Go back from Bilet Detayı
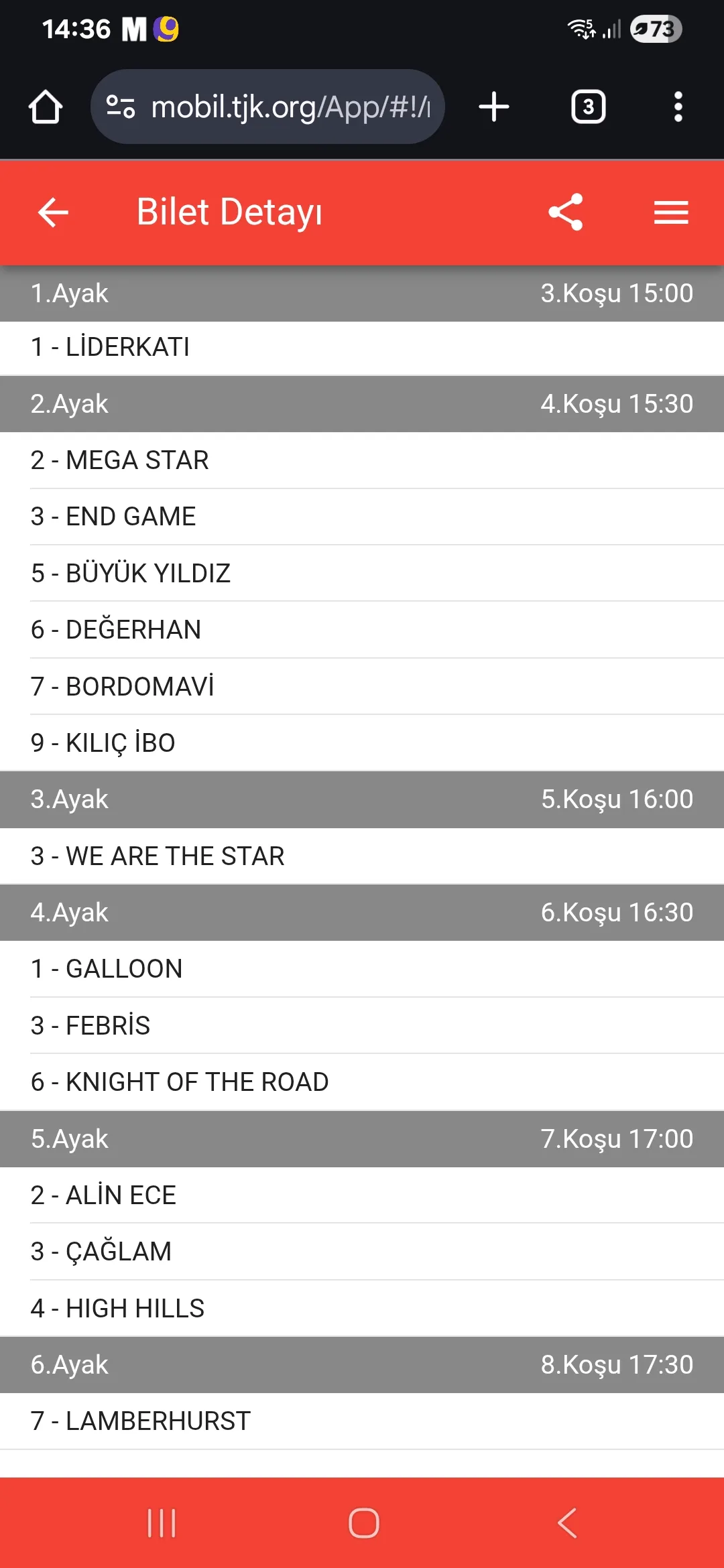The height and width of the screenshot is (1568, 724). click(53, 213)
